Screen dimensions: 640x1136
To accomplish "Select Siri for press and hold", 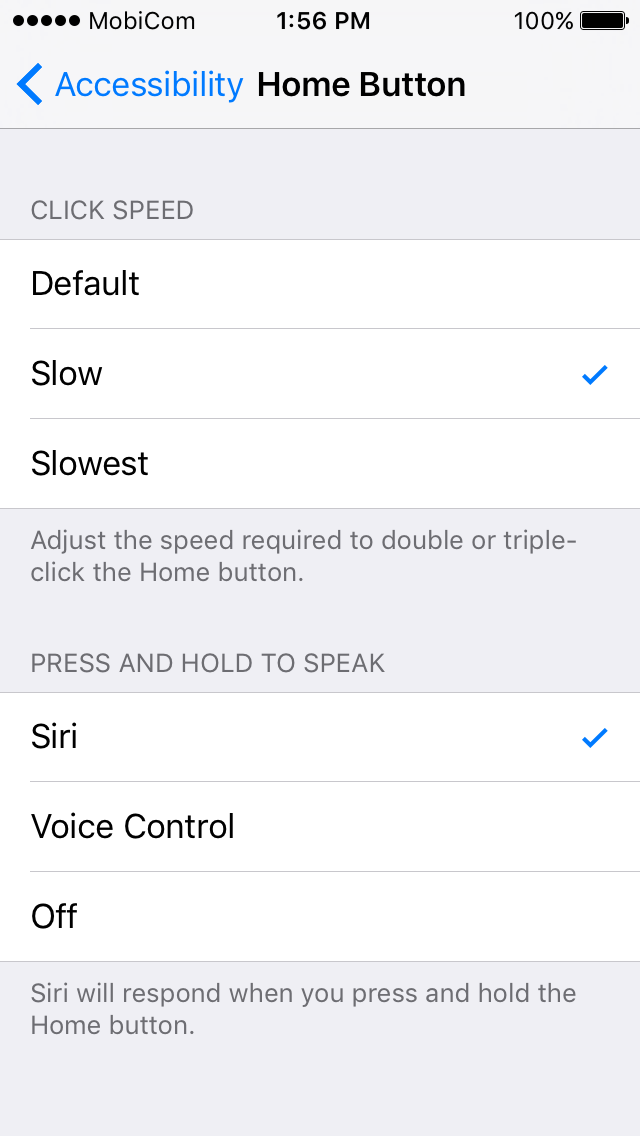I will tap(320, 737).
